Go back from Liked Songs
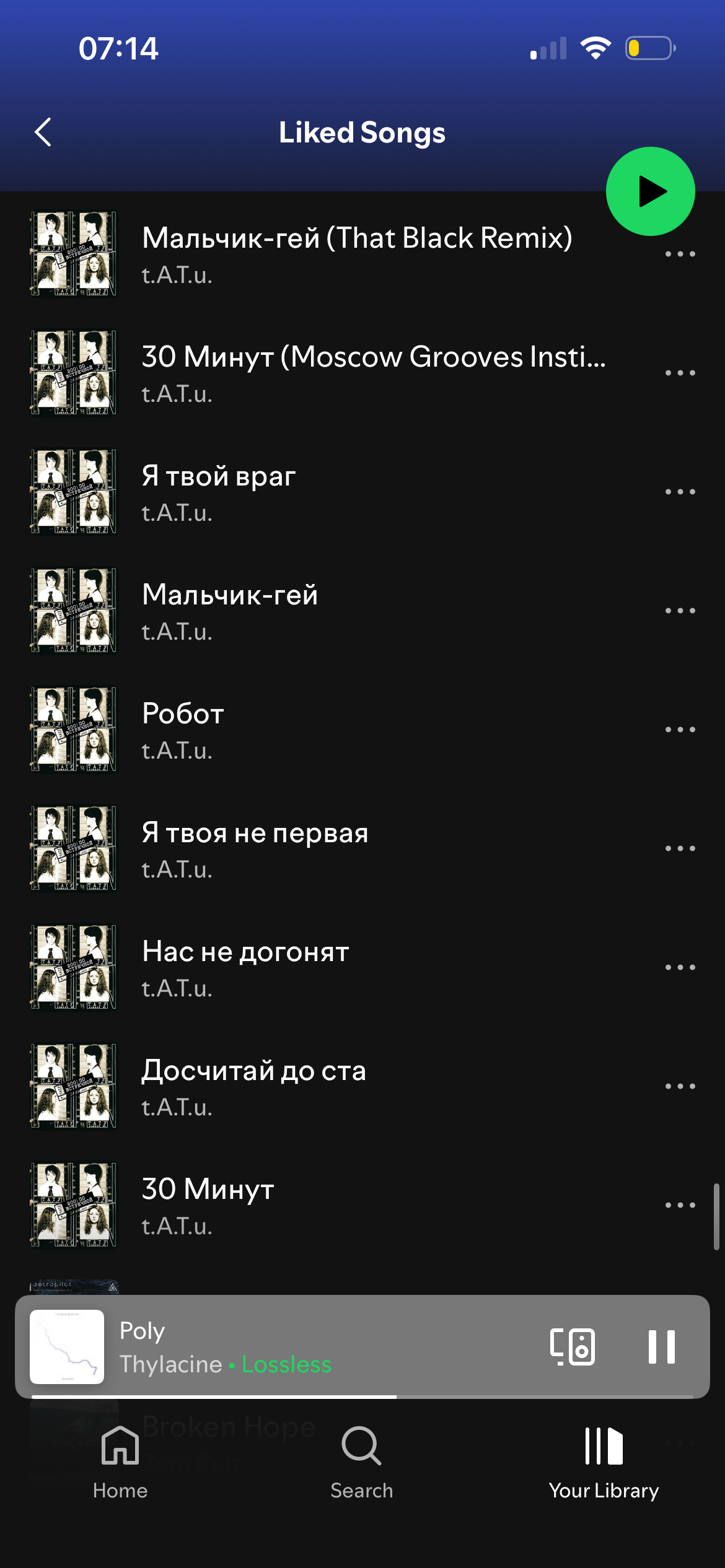 pyautogui.click(x=43, y=132)
